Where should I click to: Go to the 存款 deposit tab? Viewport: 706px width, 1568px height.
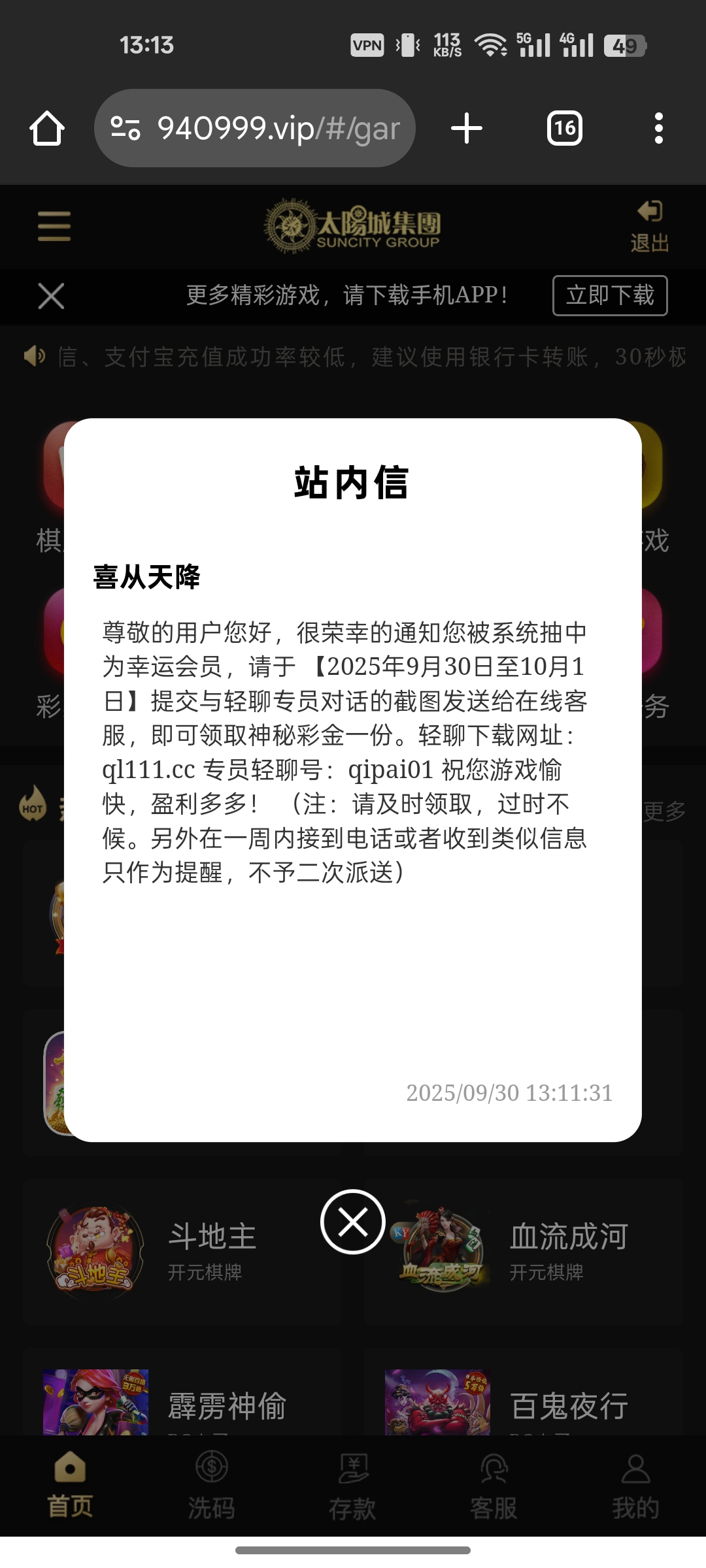[x=352, y=1484]
